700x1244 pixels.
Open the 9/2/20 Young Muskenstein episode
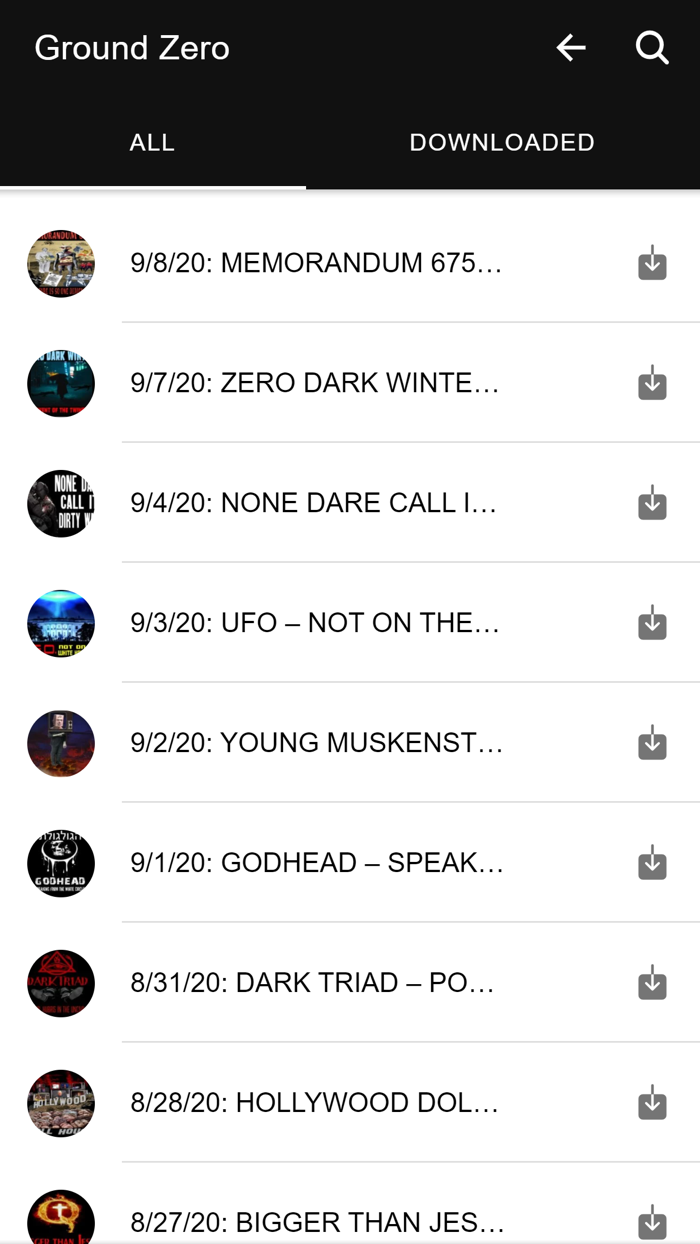[x=316, y=743]
